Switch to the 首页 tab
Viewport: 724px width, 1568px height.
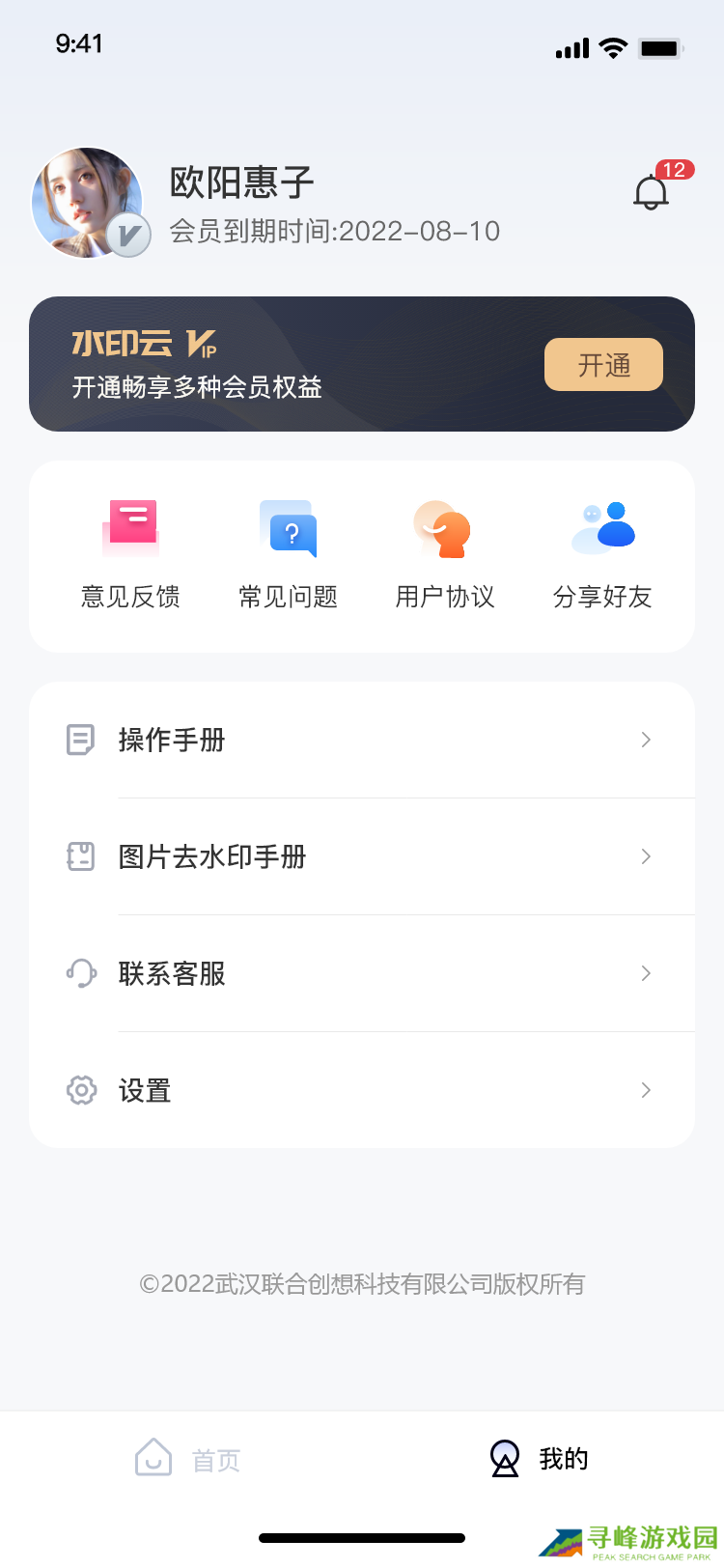[188, 1459]
